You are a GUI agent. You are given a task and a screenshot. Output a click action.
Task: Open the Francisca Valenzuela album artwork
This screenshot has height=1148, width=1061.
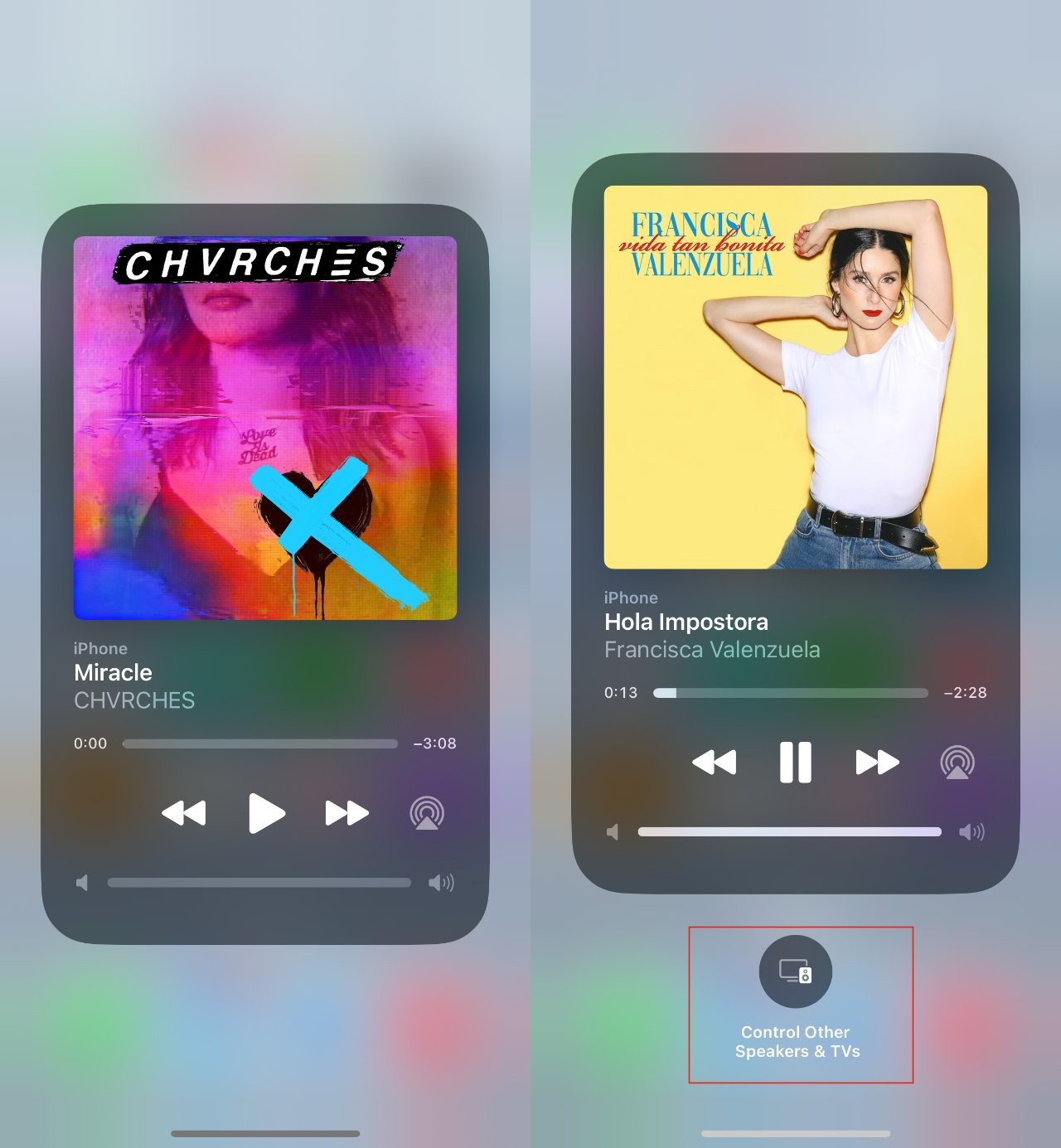pos(795,377)
